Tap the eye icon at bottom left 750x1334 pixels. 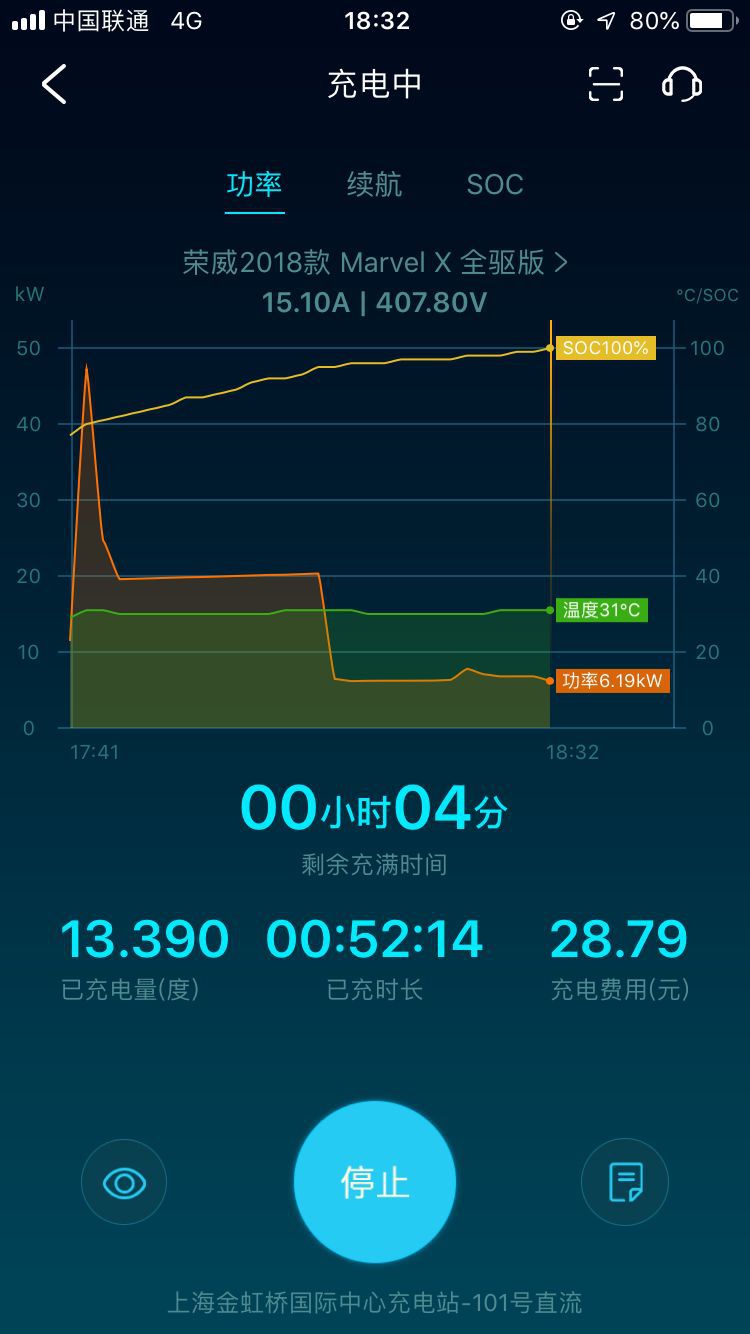click(x=124, y=1183)
